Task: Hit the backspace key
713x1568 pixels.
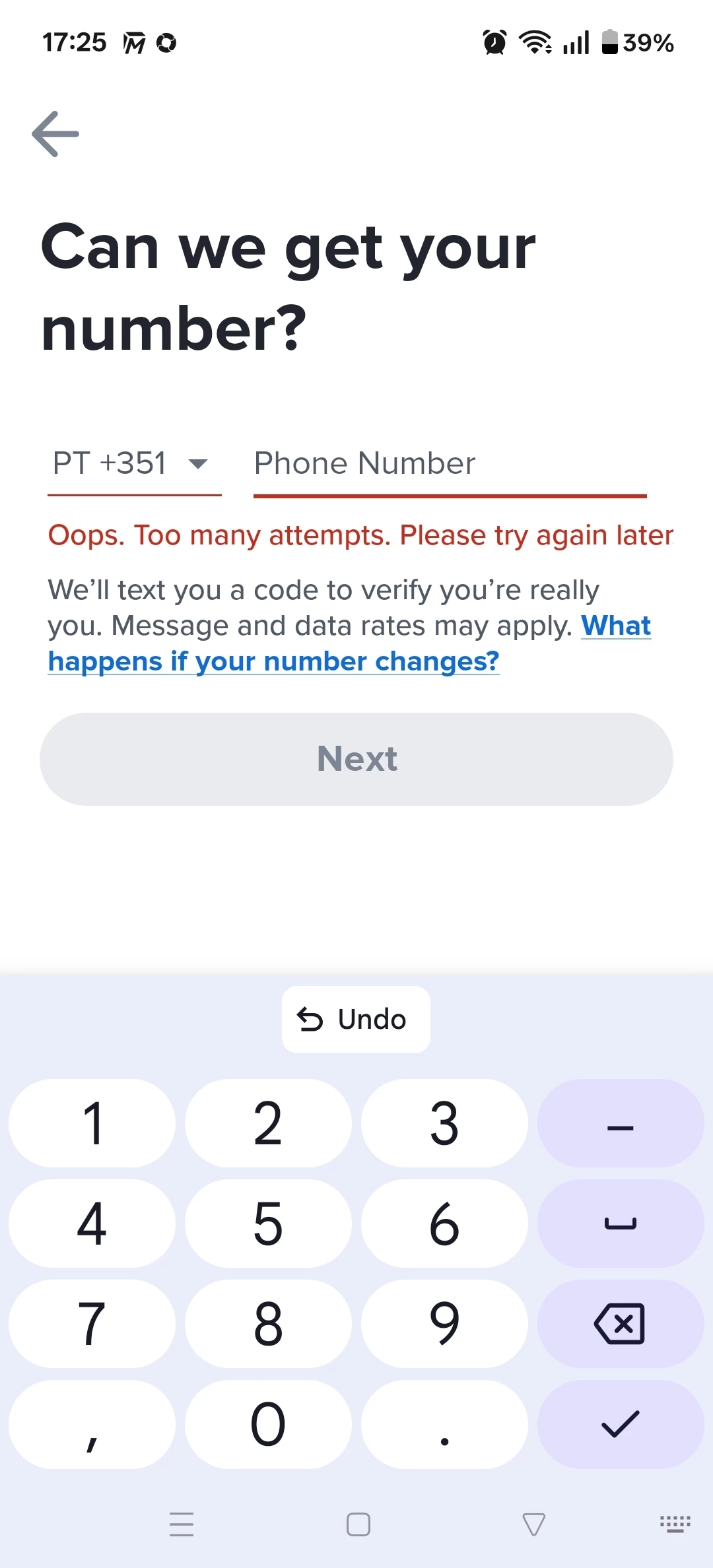Action: click(x=620, y=1323)
